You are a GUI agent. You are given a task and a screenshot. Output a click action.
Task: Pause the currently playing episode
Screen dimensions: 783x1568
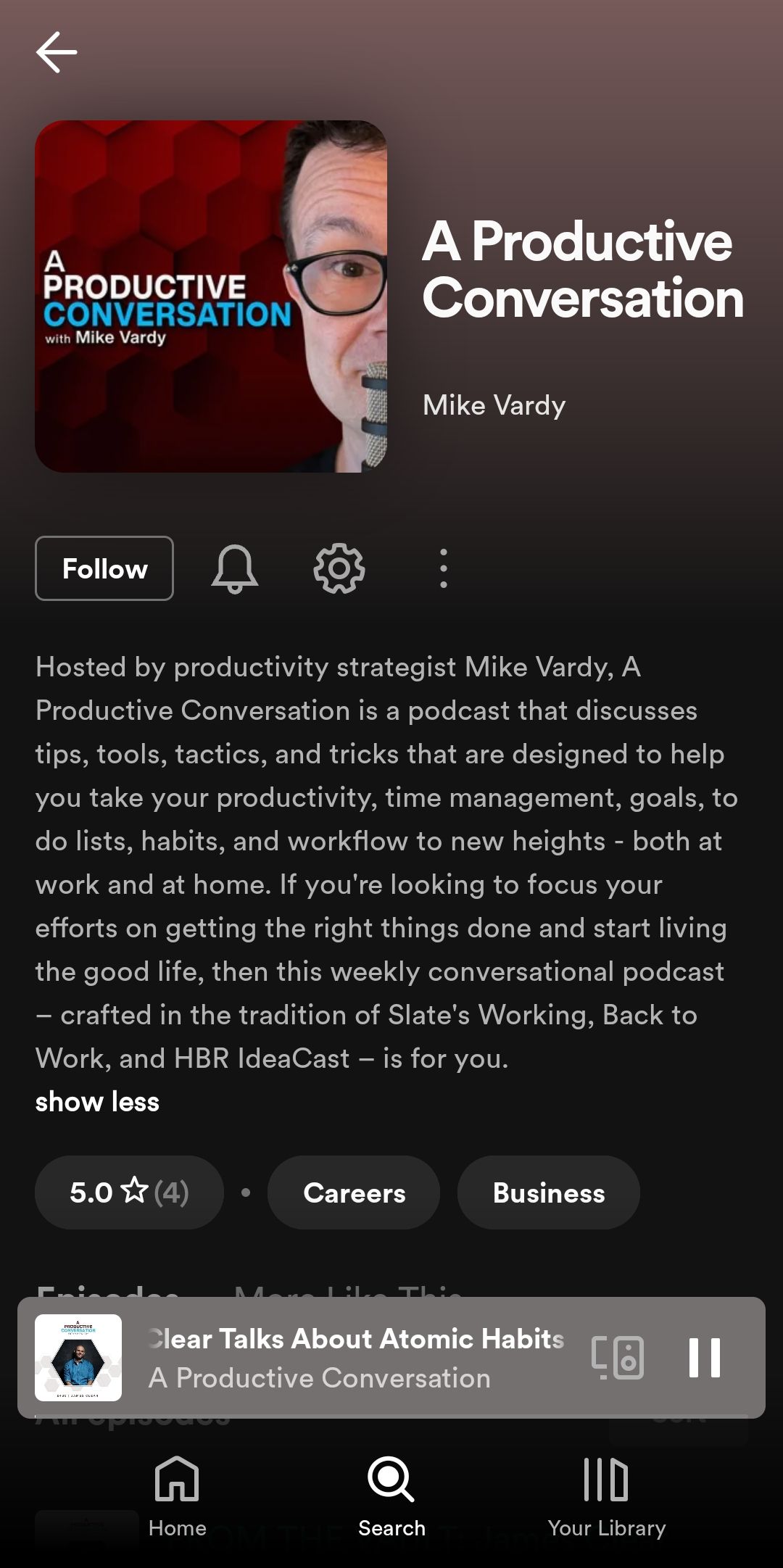704,1357
